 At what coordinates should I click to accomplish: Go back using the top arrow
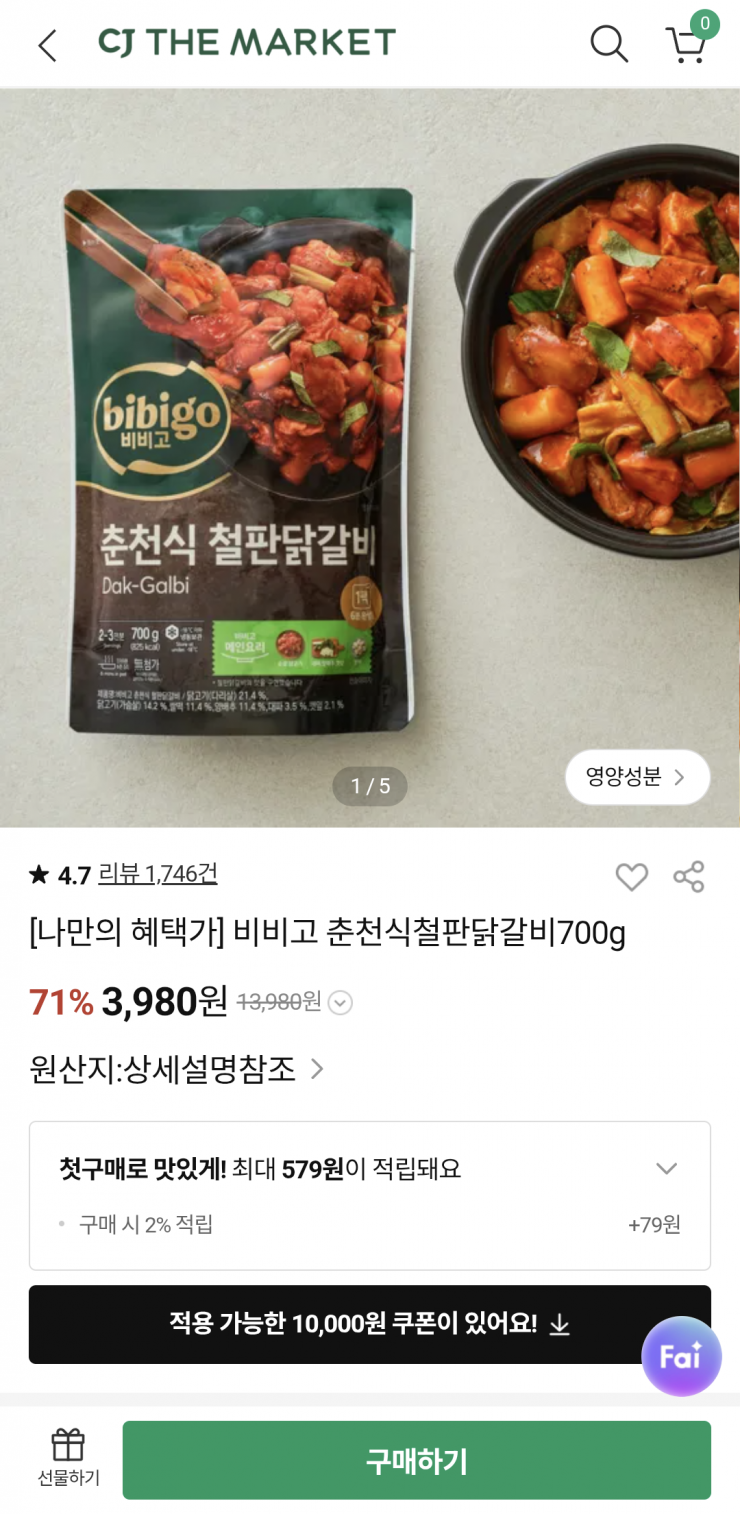47,45
